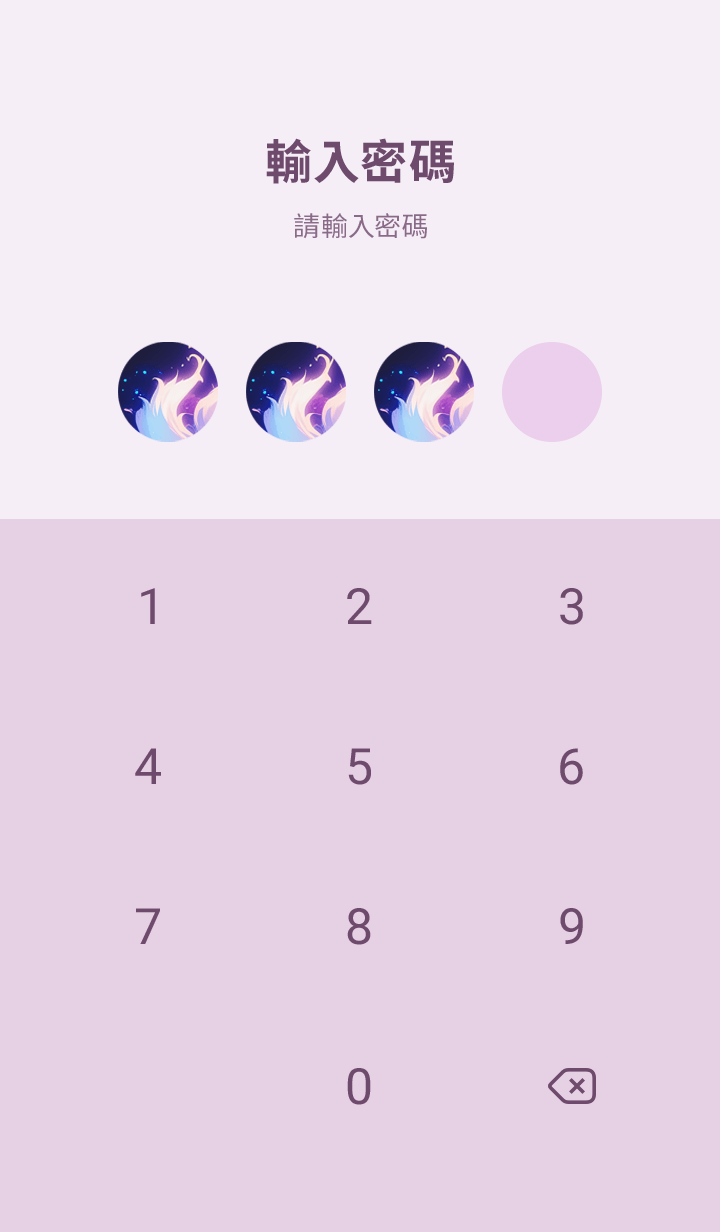The height and width of the screenshot is (1232, 720).
Task: Select number 9 on the keypad
Action: [x=571, y=927]
